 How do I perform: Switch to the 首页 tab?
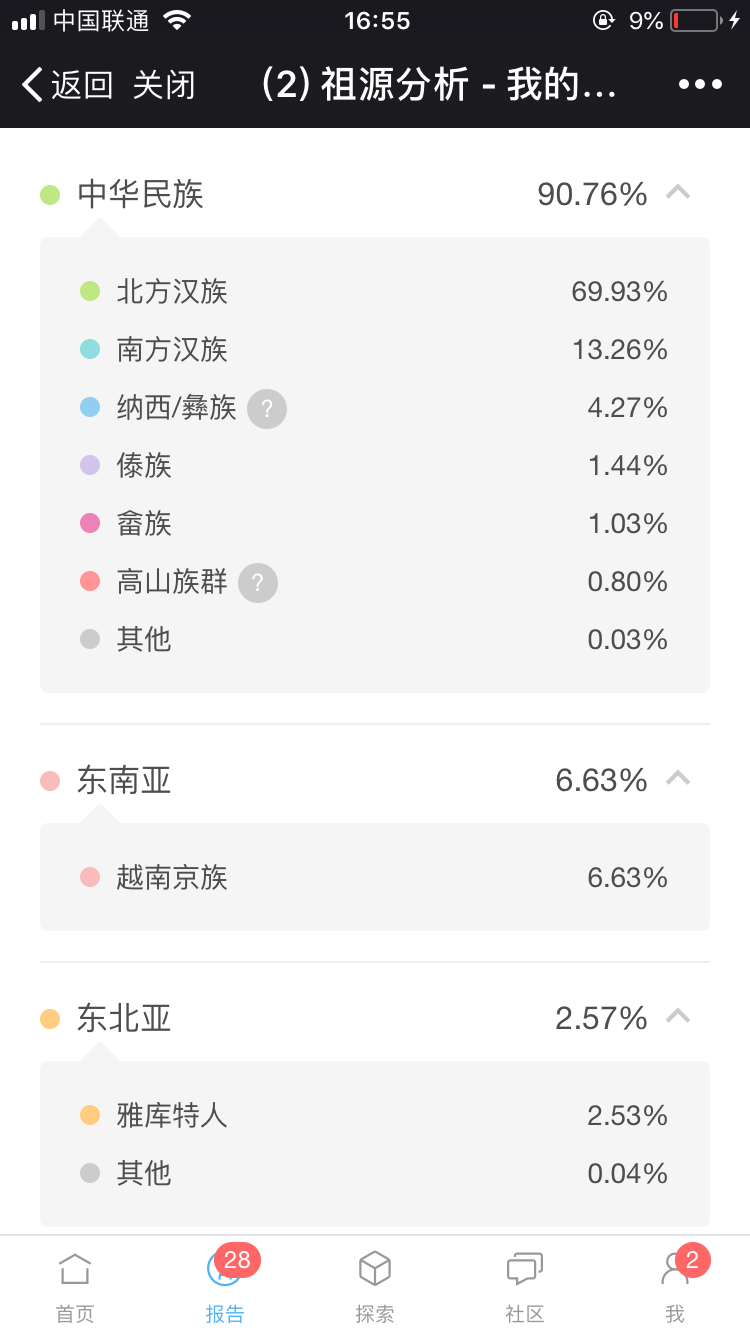click(75, 1286)
